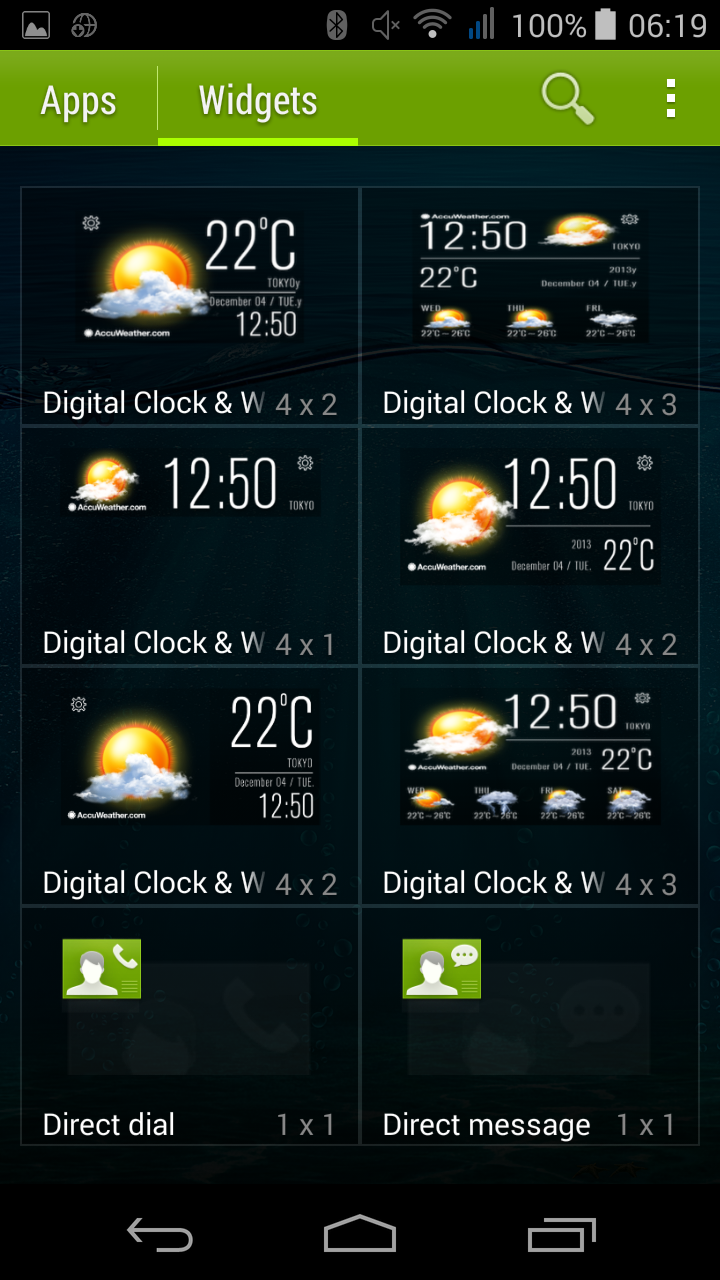Select the 4 x 1 Digital Clock widget
The image size is (720, 1280).
tap(190, 546)
